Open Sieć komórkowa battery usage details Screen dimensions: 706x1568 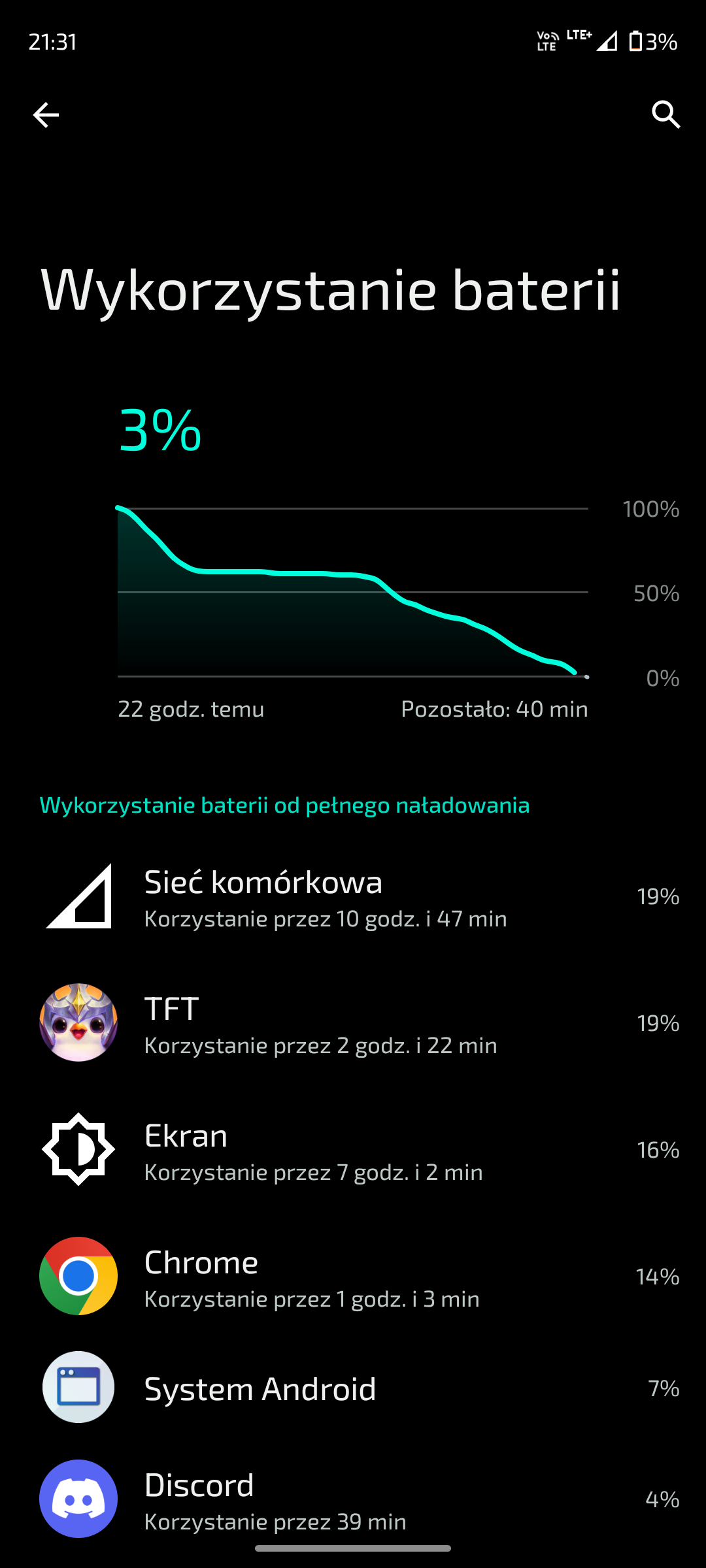click(x=353, y=896)
